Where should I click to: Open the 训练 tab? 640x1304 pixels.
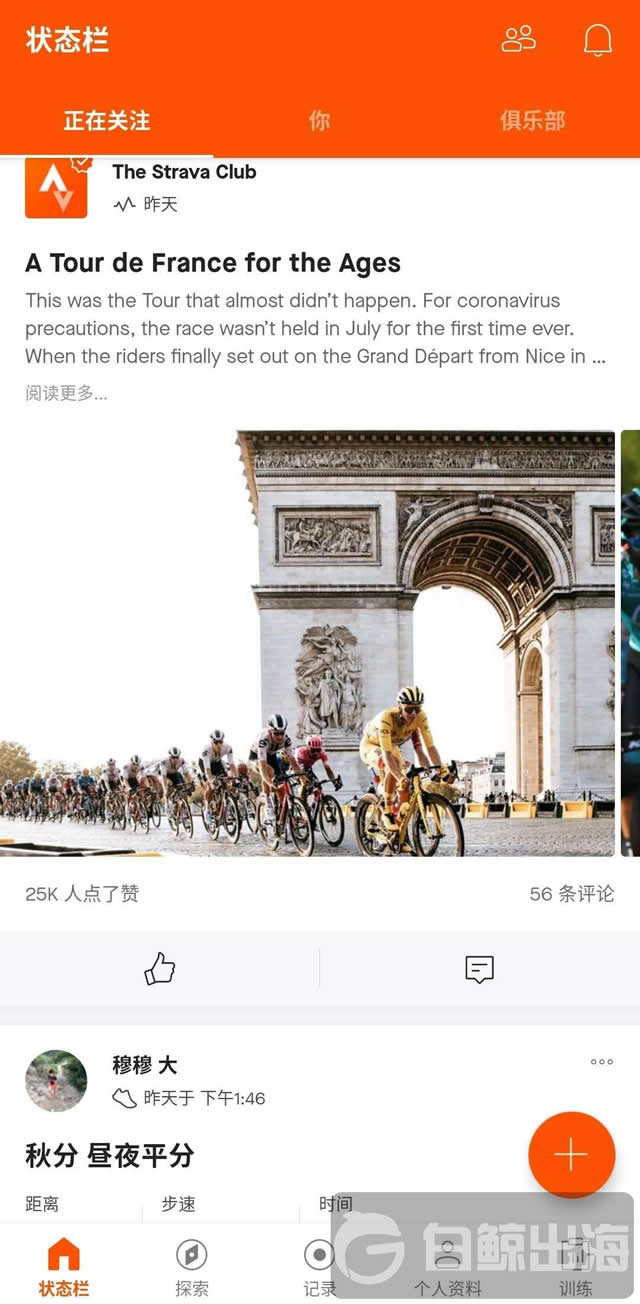point(575,1266)
